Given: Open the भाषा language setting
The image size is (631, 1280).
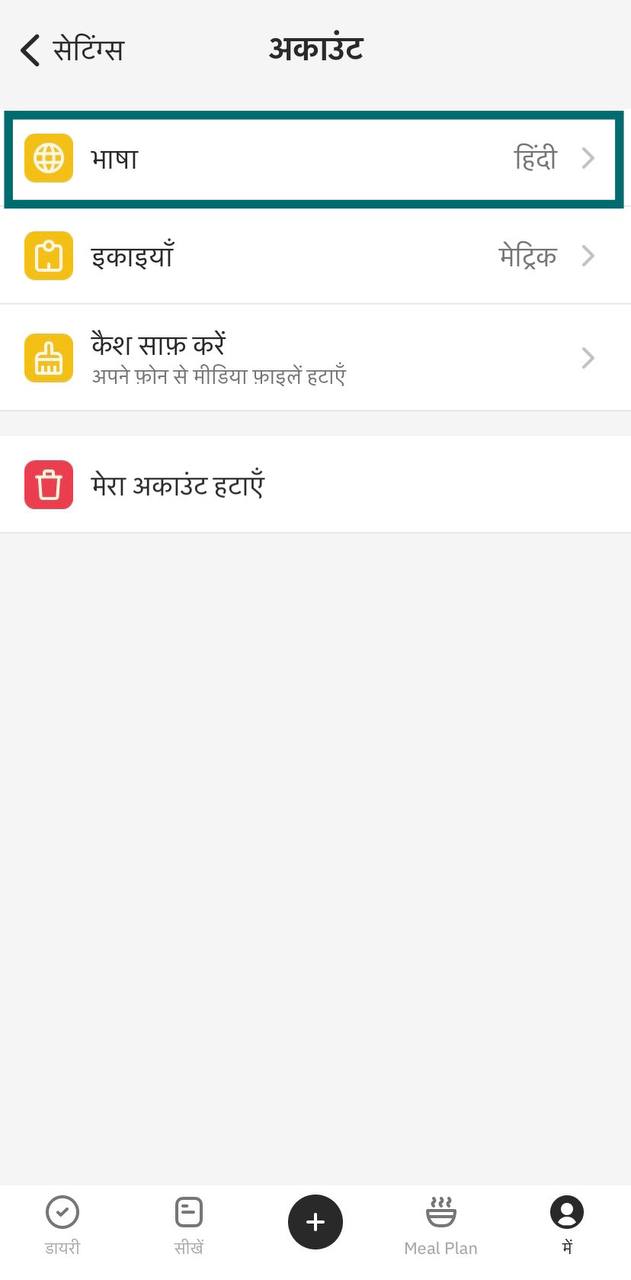Looking at the screenshot, I should point(314,159).
